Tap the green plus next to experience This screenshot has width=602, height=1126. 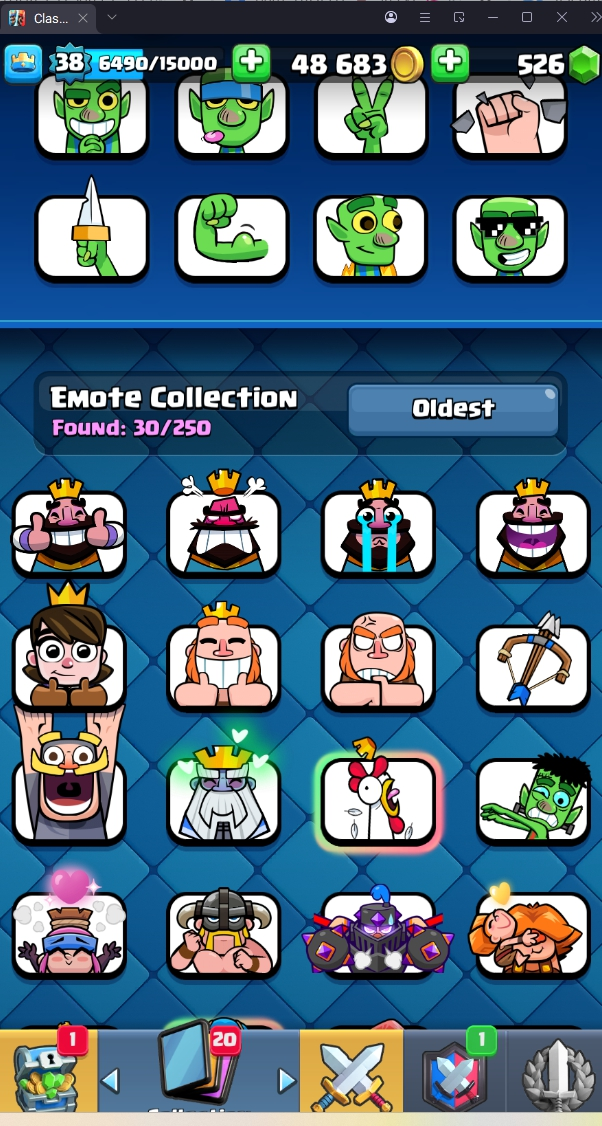[x=251, y=63]
